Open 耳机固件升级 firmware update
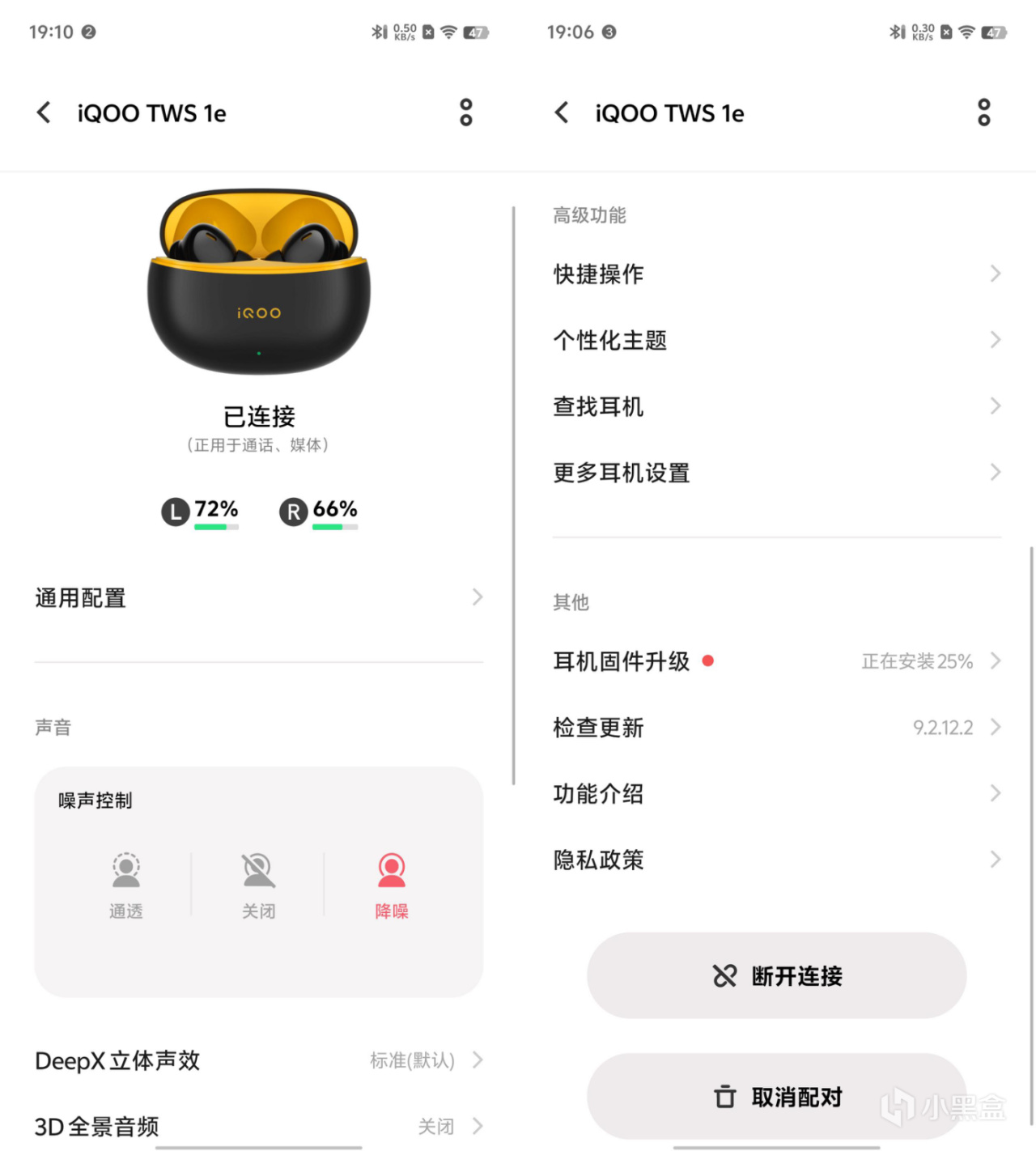The width and height of the screenshot is (1036, 1151). point(776,661)
